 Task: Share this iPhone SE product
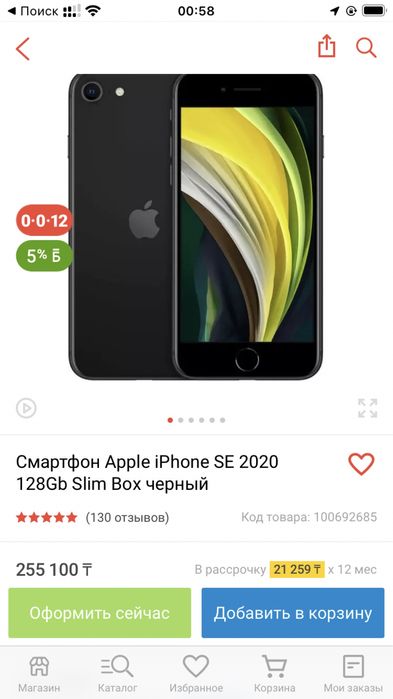(x=326, y=46)
